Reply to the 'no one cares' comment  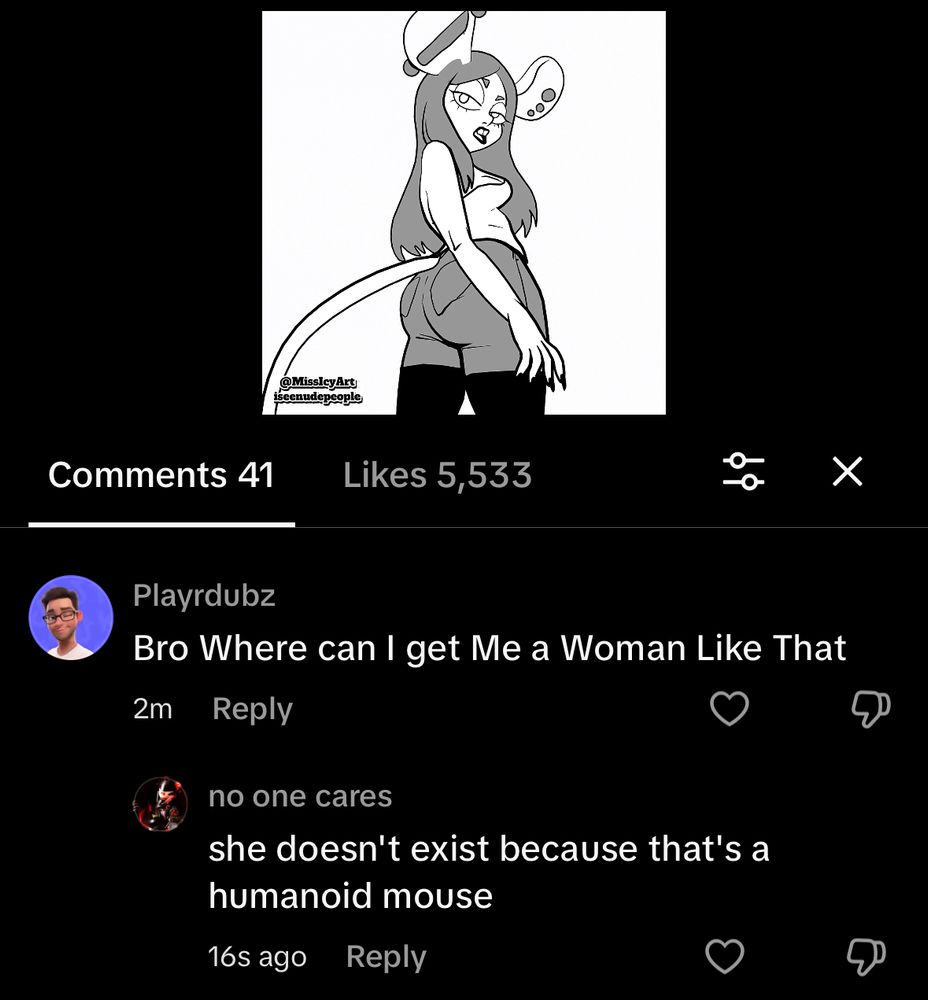[x=386, y=957]
